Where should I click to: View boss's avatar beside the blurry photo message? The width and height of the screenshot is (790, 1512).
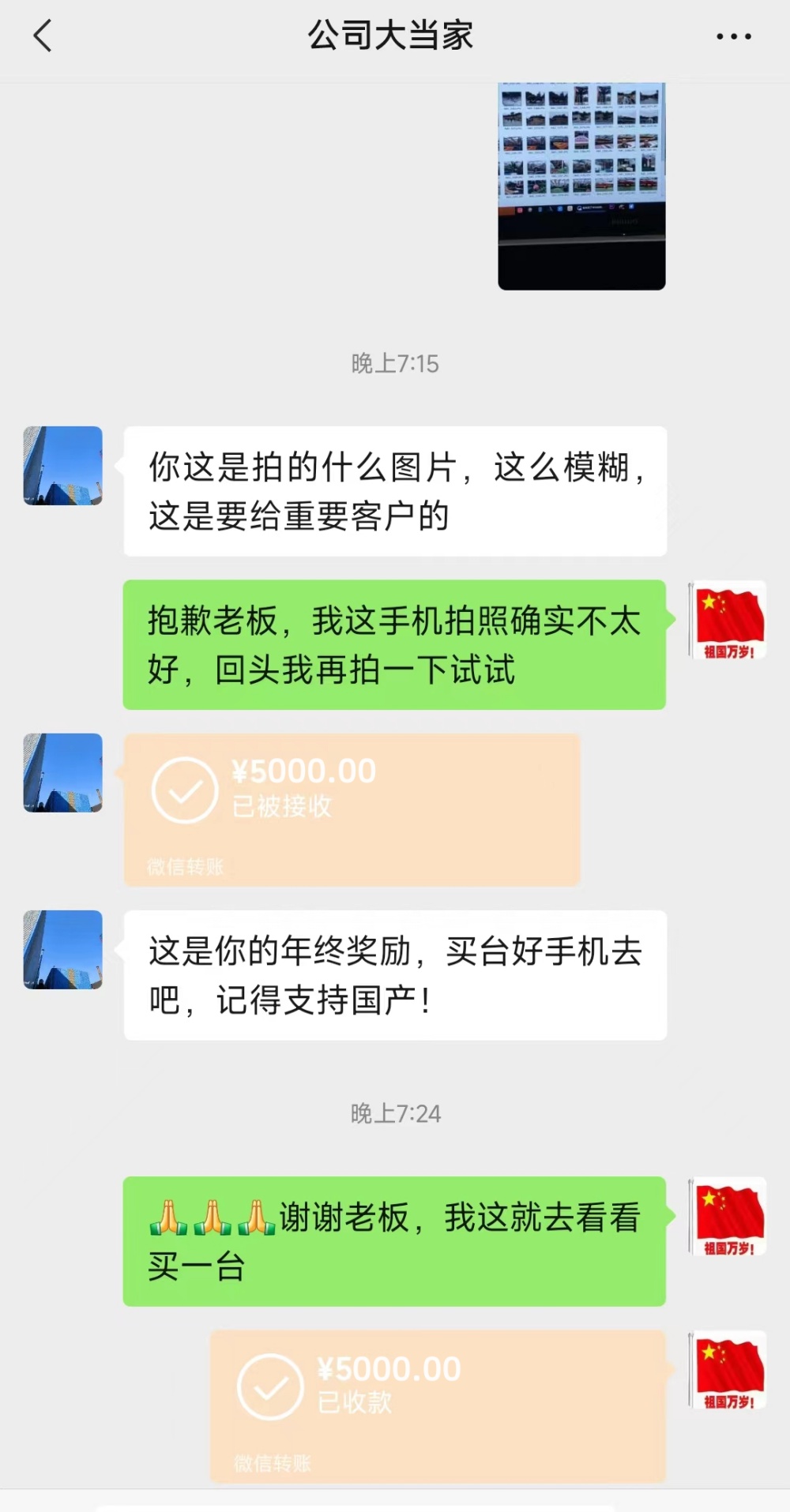tap(63, 466)
